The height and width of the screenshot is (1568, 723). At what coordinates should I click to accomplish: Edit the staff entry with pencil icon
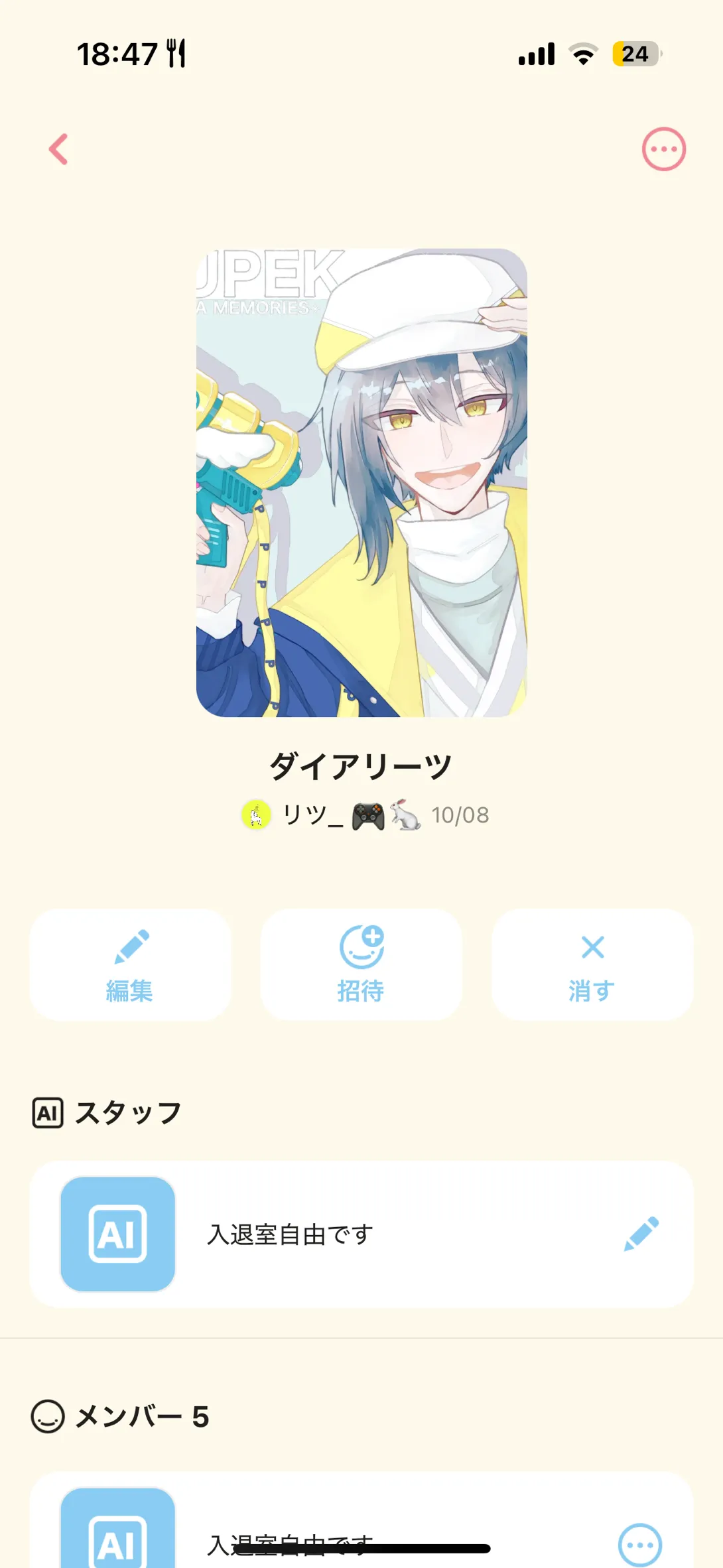click(x=641, y=1234)
